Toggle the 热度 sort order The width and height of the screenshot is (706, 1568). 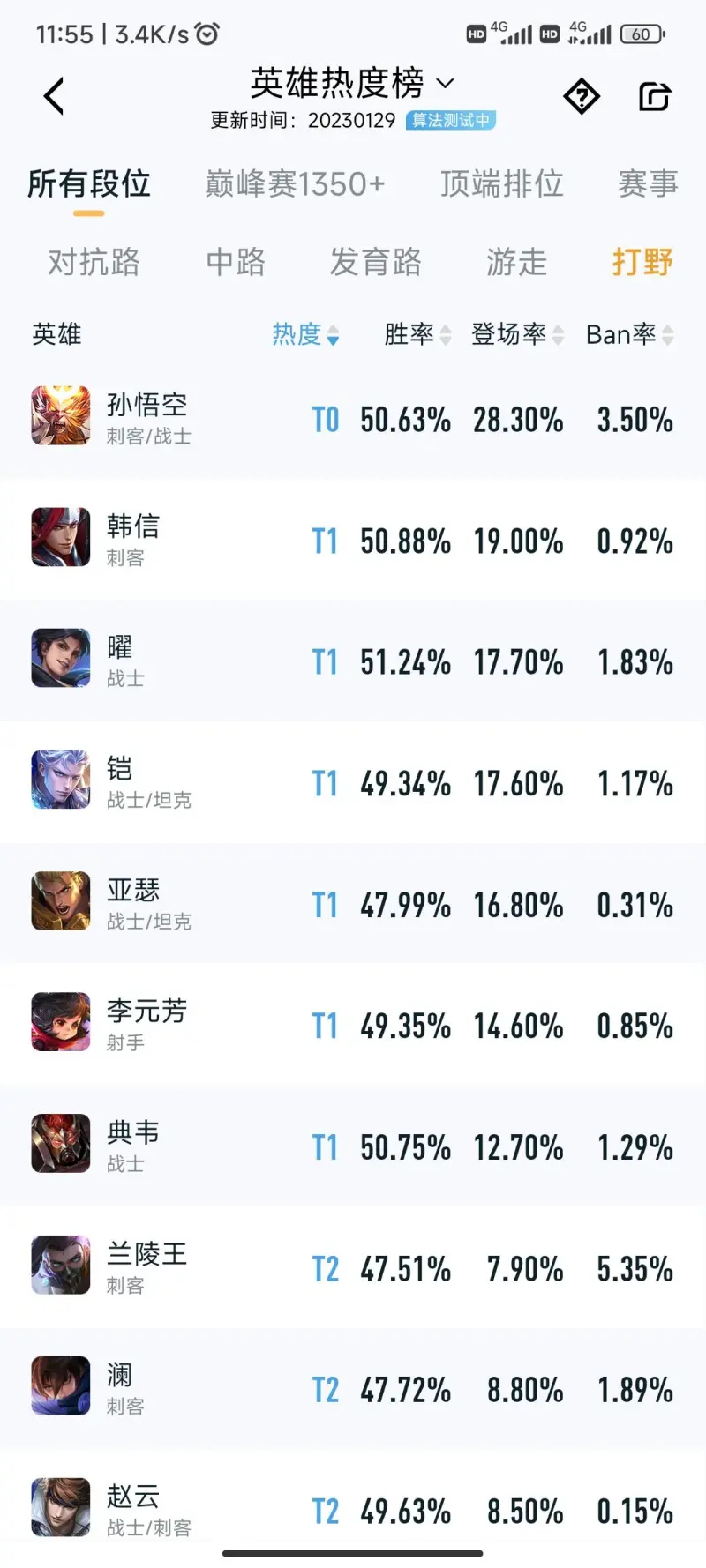click(304, 334)
